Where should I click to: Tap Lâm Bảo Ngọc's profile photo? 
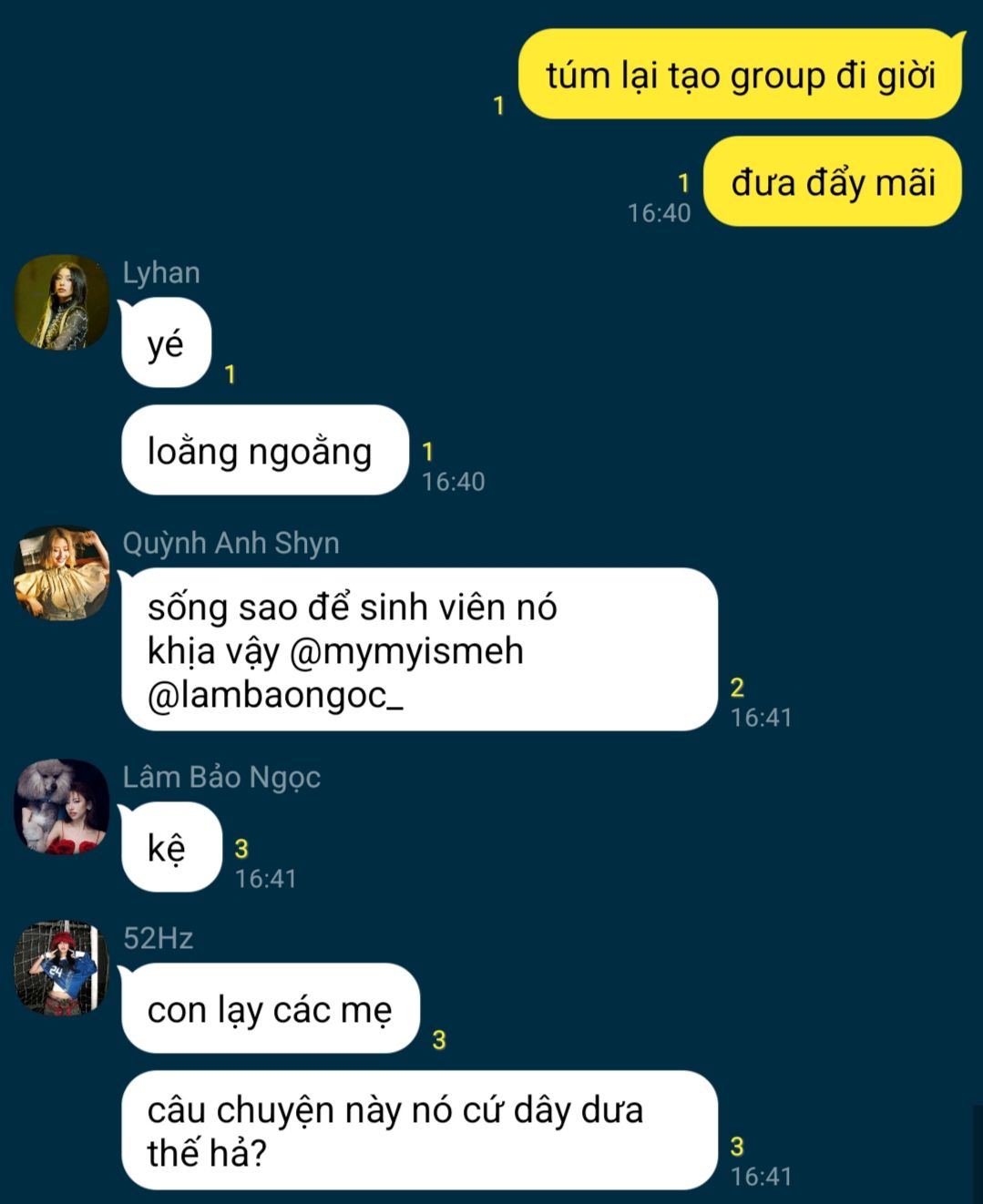62,807
